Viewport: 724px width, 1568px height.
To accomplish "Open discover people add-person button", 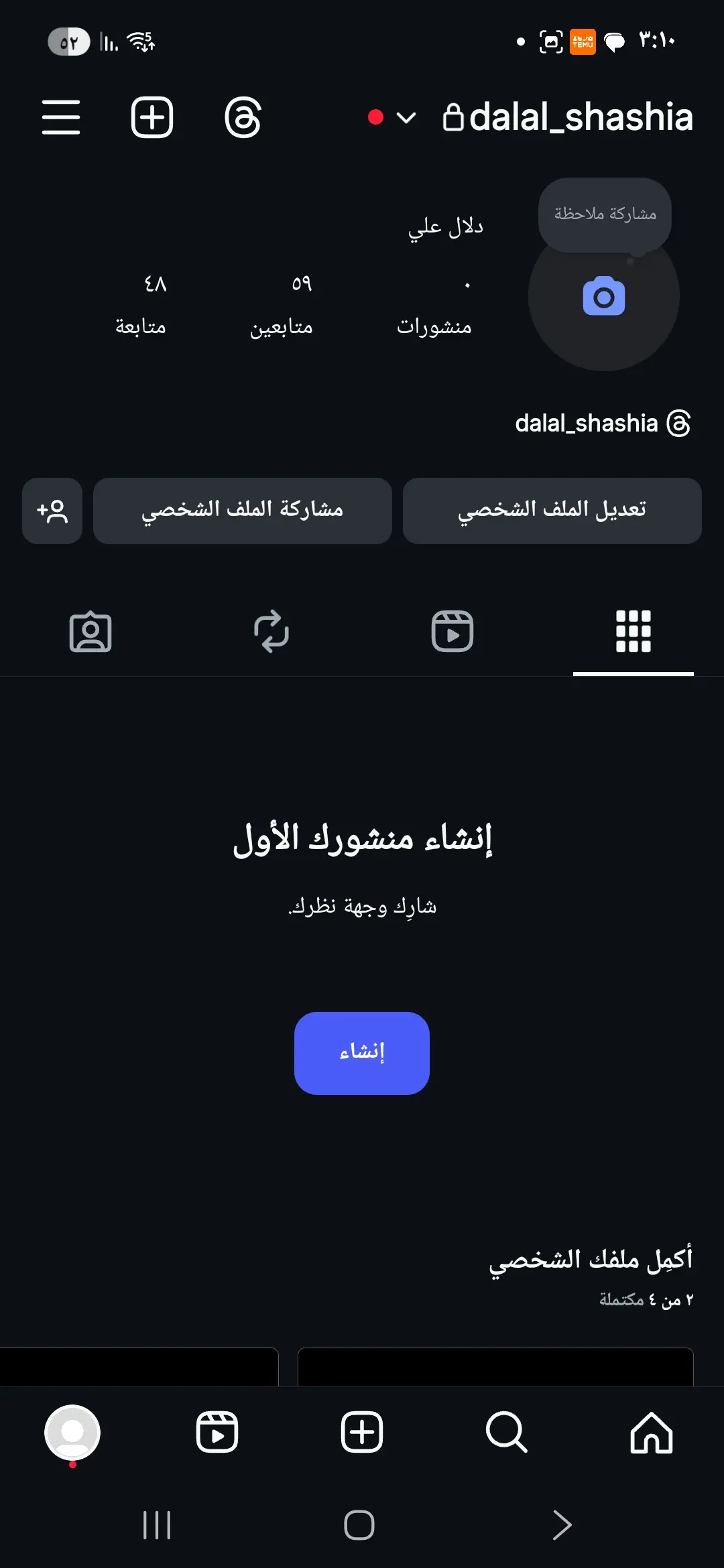I will [x=52, y=511].
